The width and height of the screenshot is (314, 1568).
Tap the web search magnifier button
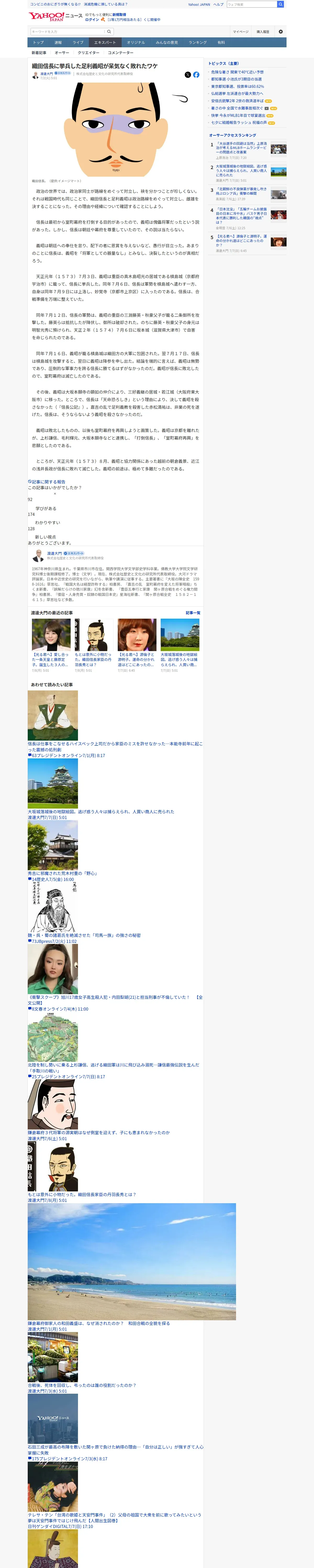point(281,4)
